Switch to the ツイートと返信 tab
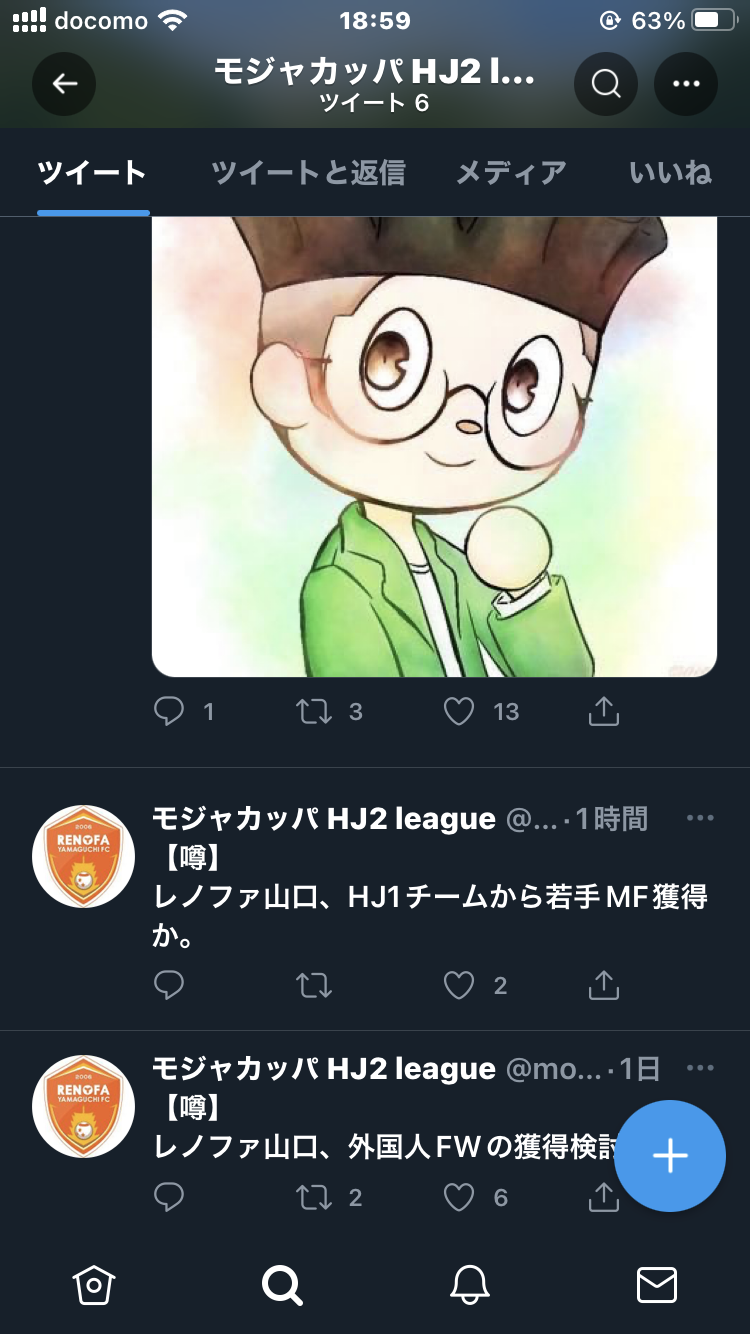Screen dimensions: 750x1334 (x=308, y=173)
